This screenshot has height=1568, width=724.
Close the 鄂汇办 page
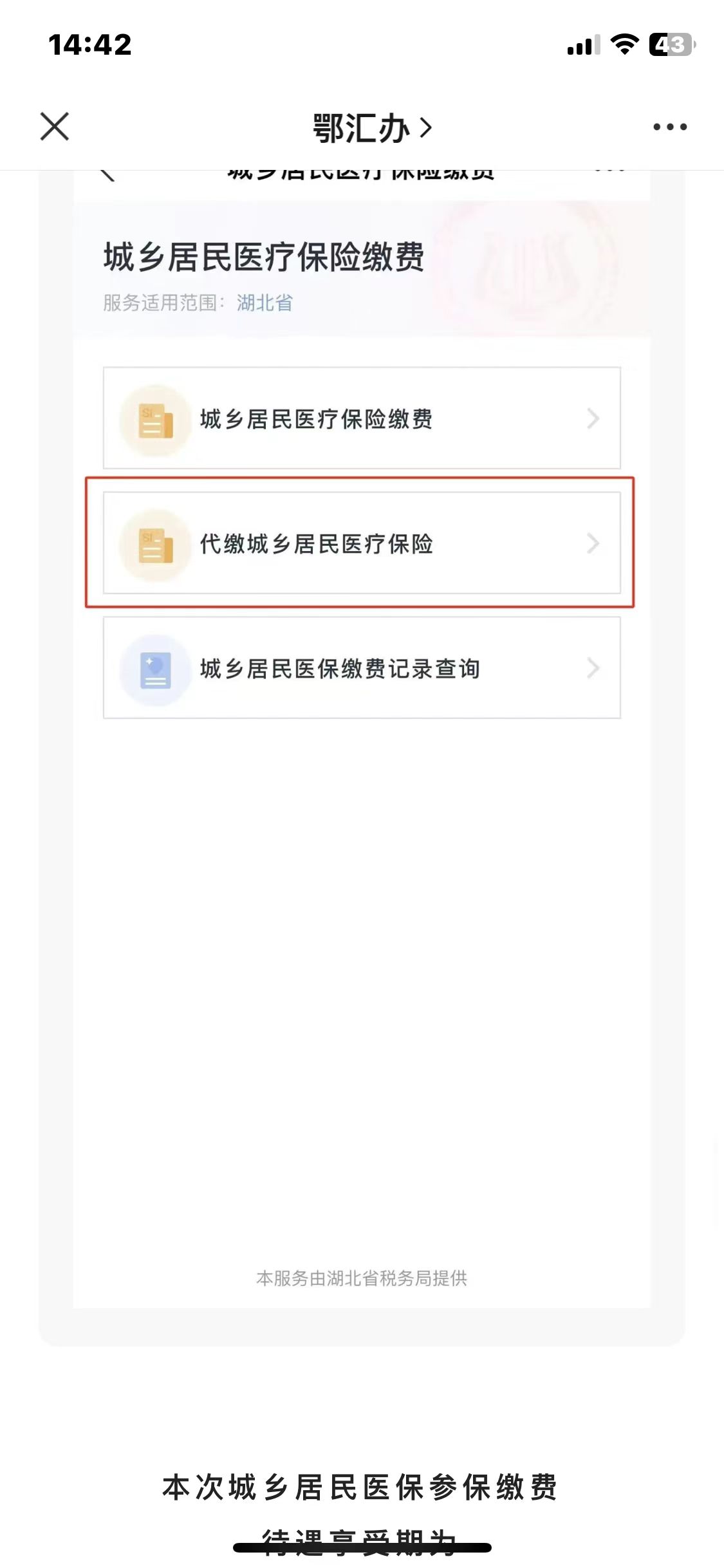click(55, 126)
